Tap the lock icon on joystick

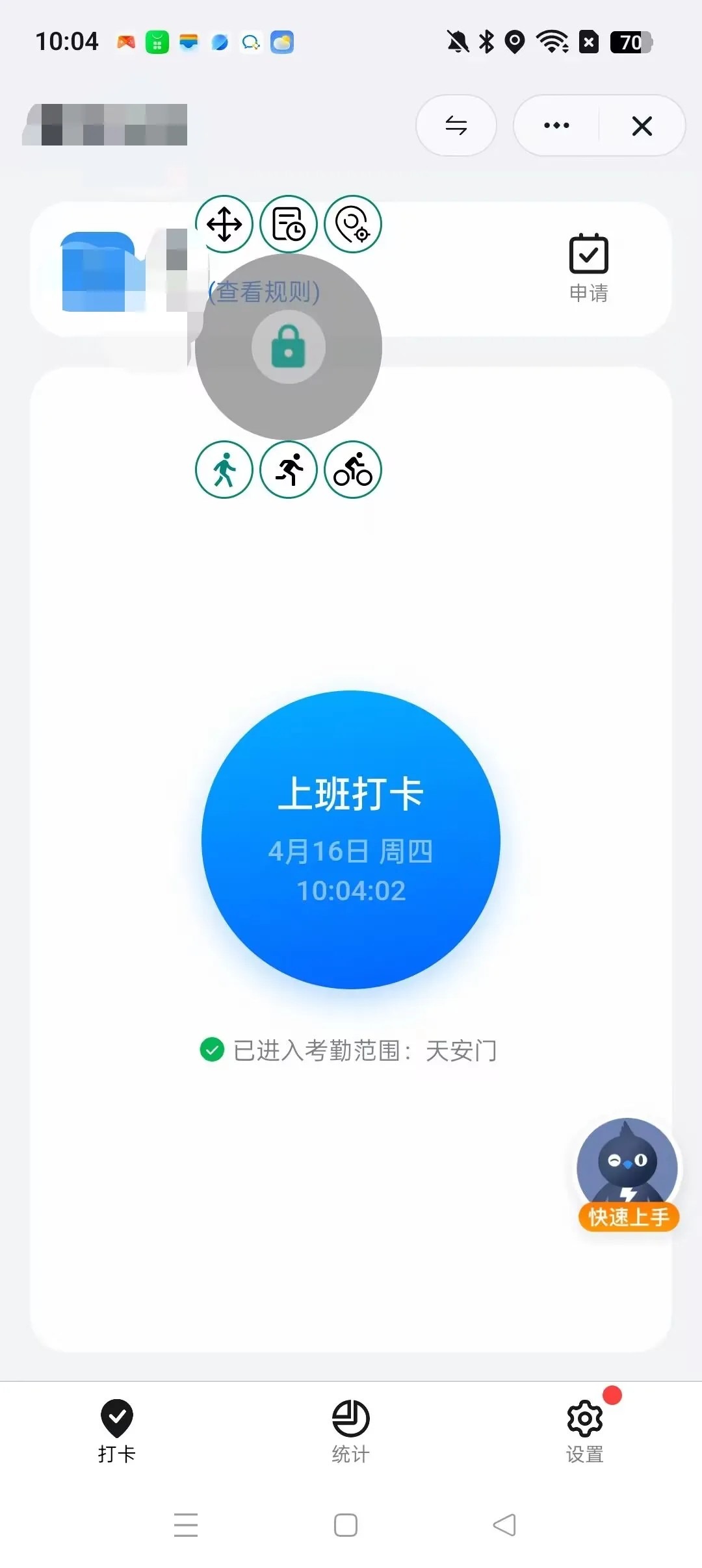[x=289, y=347]
